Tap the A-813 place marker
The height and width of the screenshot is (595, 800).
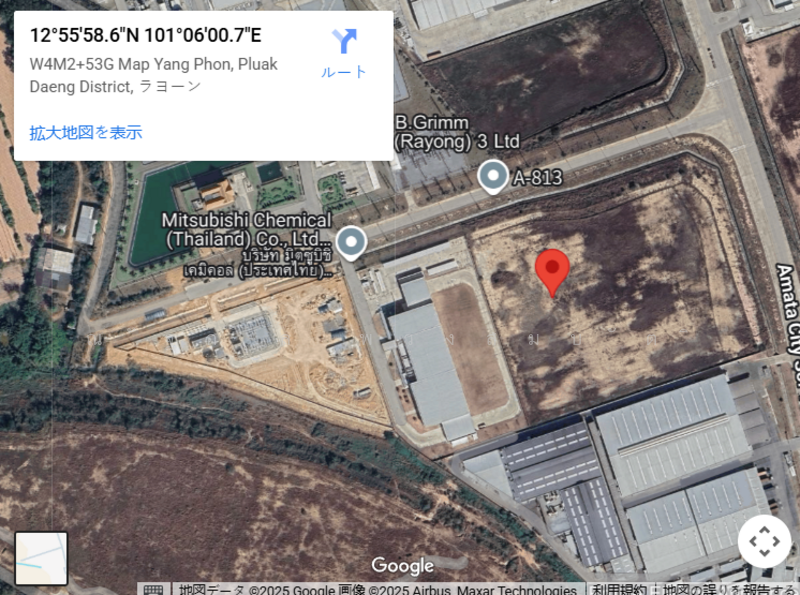click(492, 177)
